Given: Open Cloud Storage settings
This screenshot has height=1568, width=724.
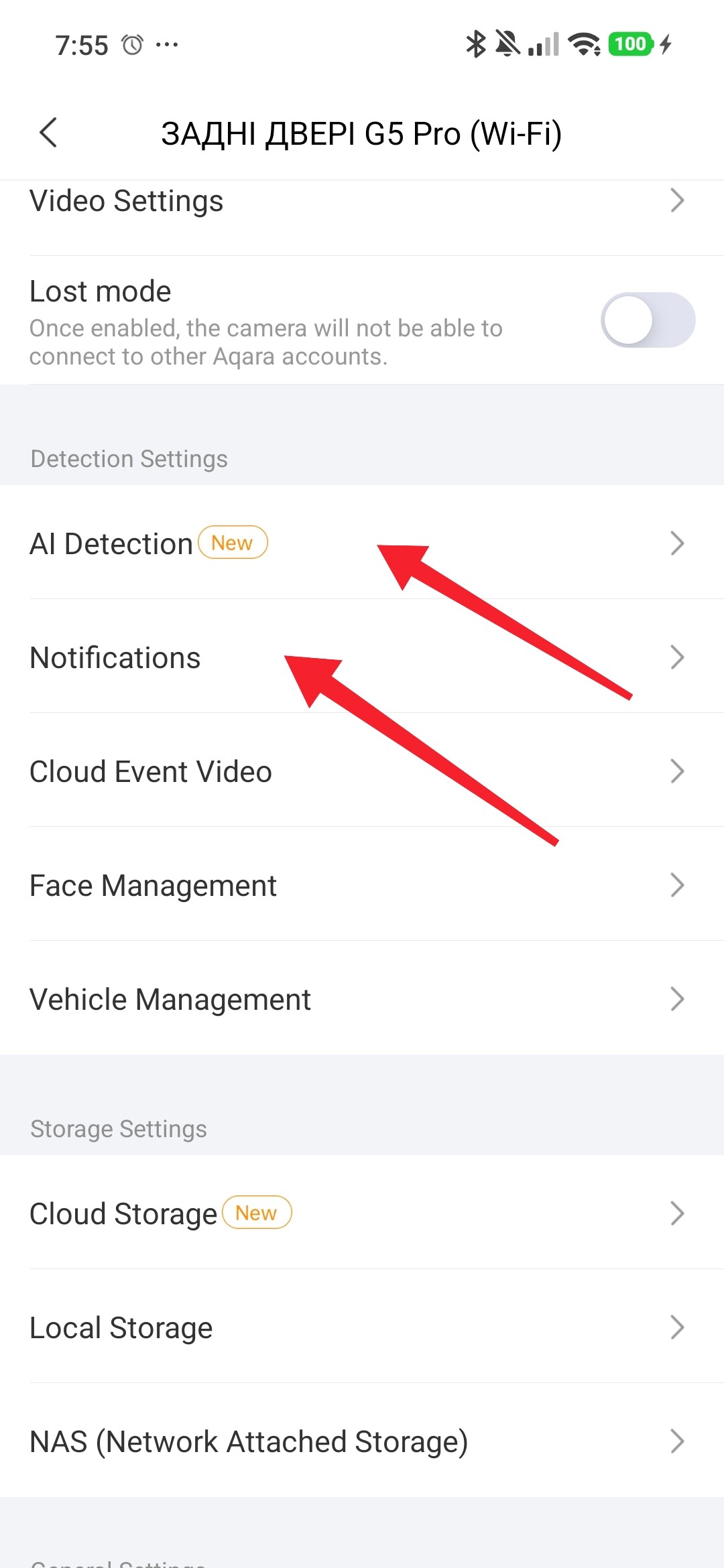Looking at the screenshot, I should click(362, 1214).
